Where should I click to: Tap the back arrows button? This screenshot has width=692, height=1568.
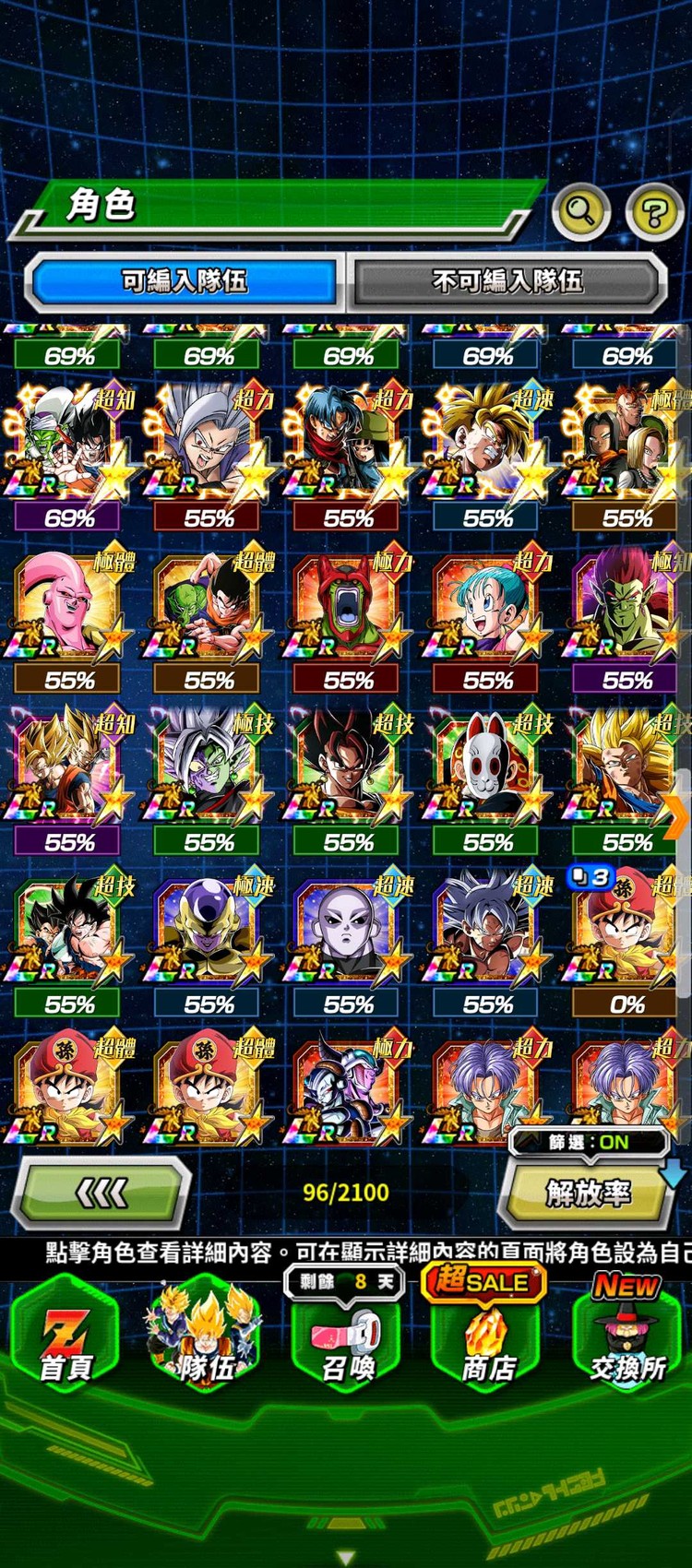101,1194
